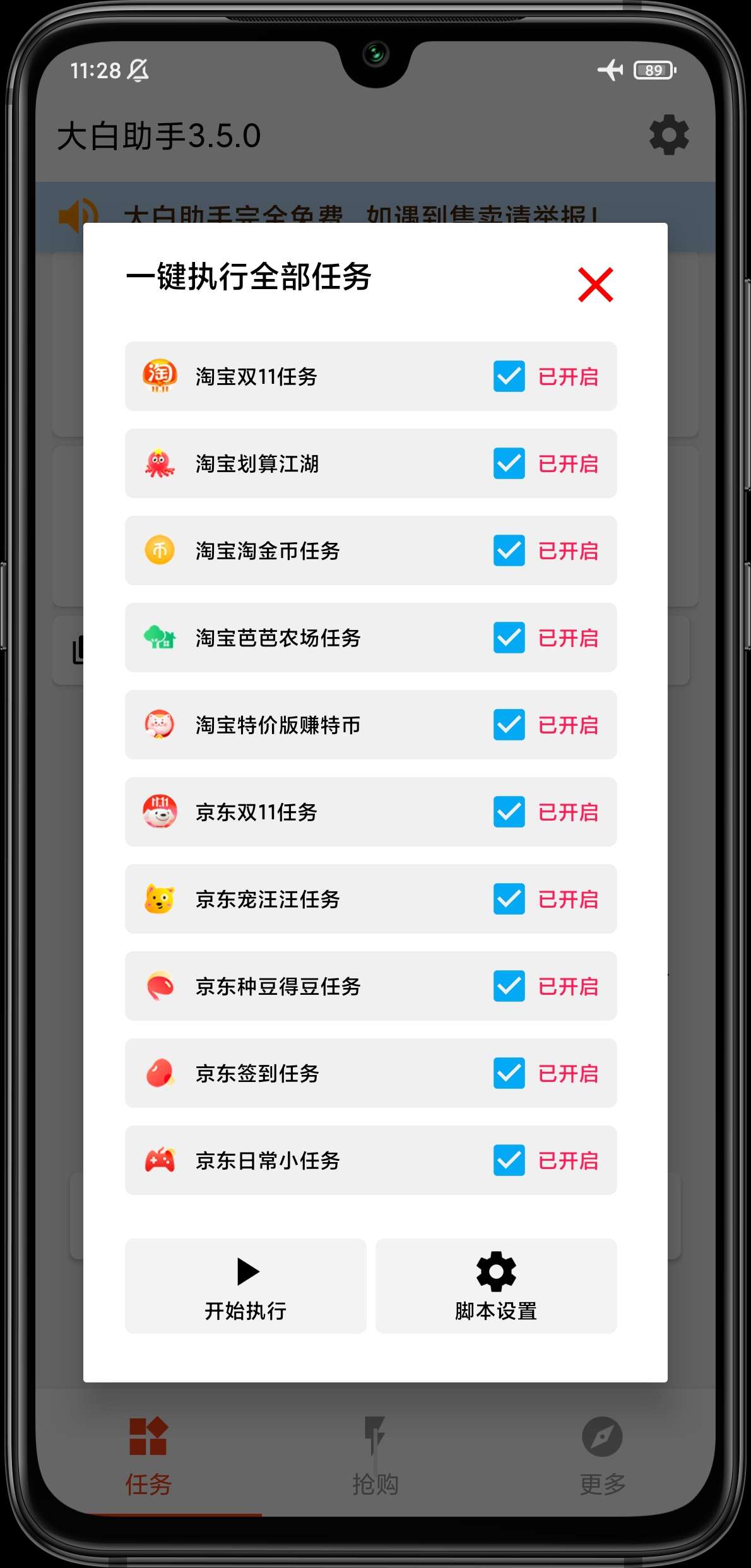Click the 淘宝芭芭农场 farm tree icon
Image resolution: width=751 pixels, height=1568 pixels.
tap(159, 638)
